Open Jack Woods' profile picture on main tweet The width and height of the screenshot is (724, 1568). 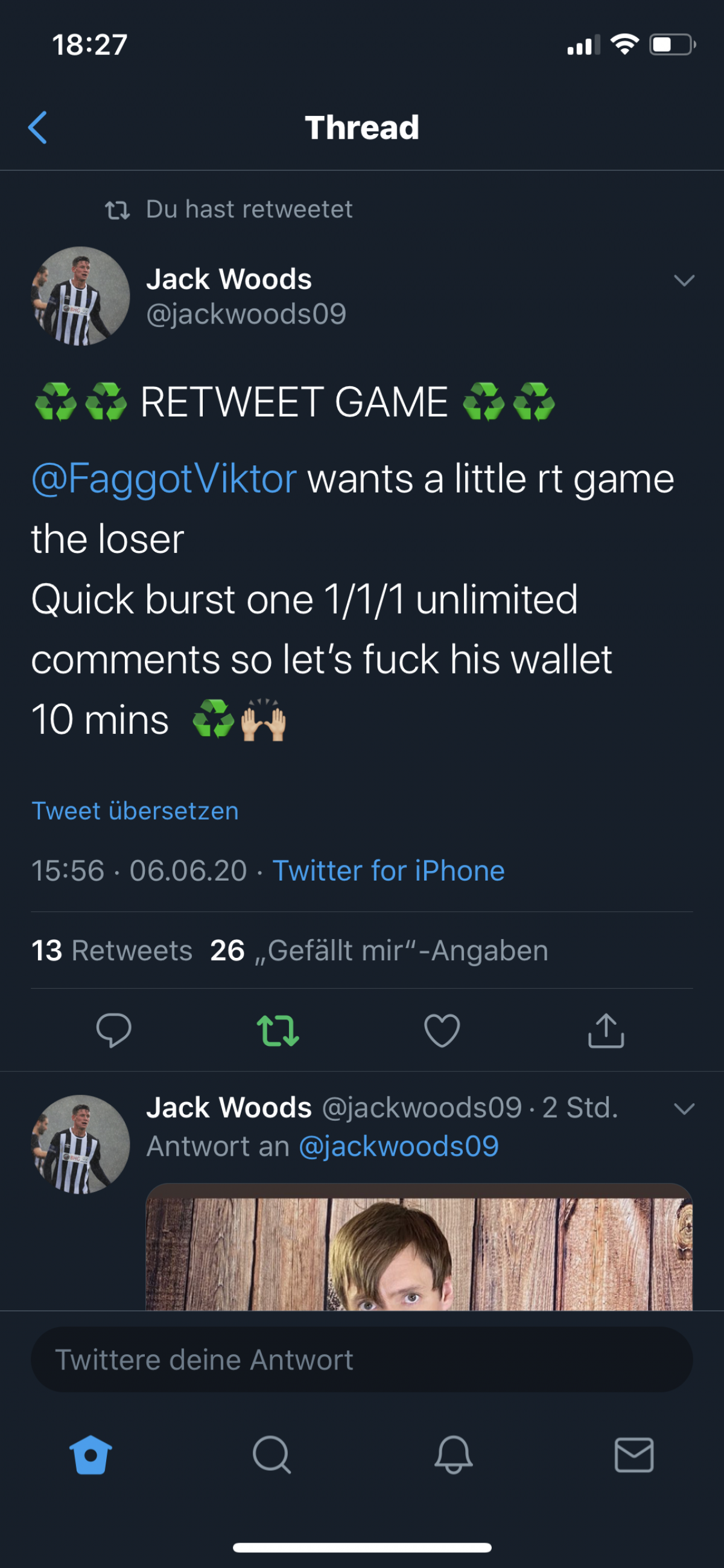coord(80,296)
